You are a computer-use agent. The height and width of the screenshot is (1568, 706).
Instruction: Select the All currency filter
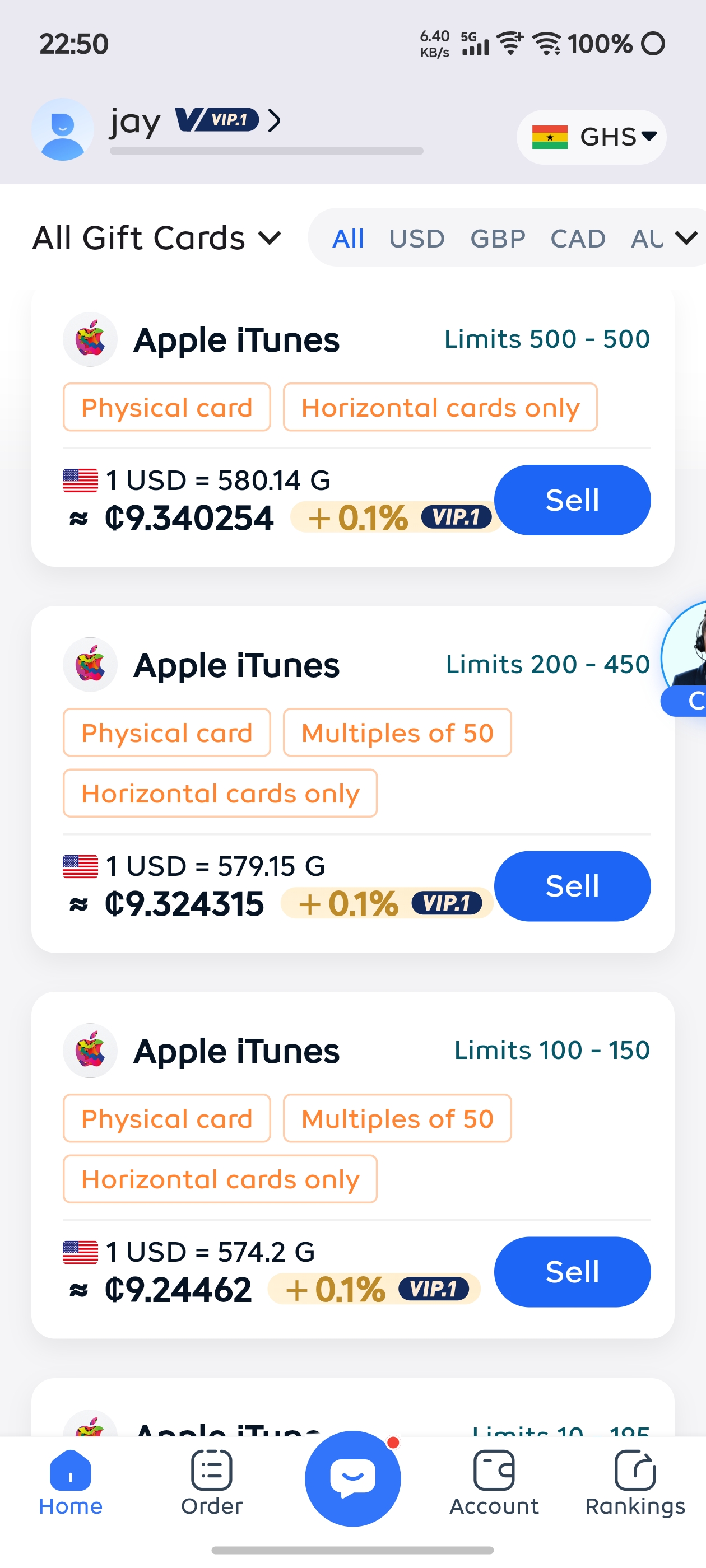click(348, 239)
